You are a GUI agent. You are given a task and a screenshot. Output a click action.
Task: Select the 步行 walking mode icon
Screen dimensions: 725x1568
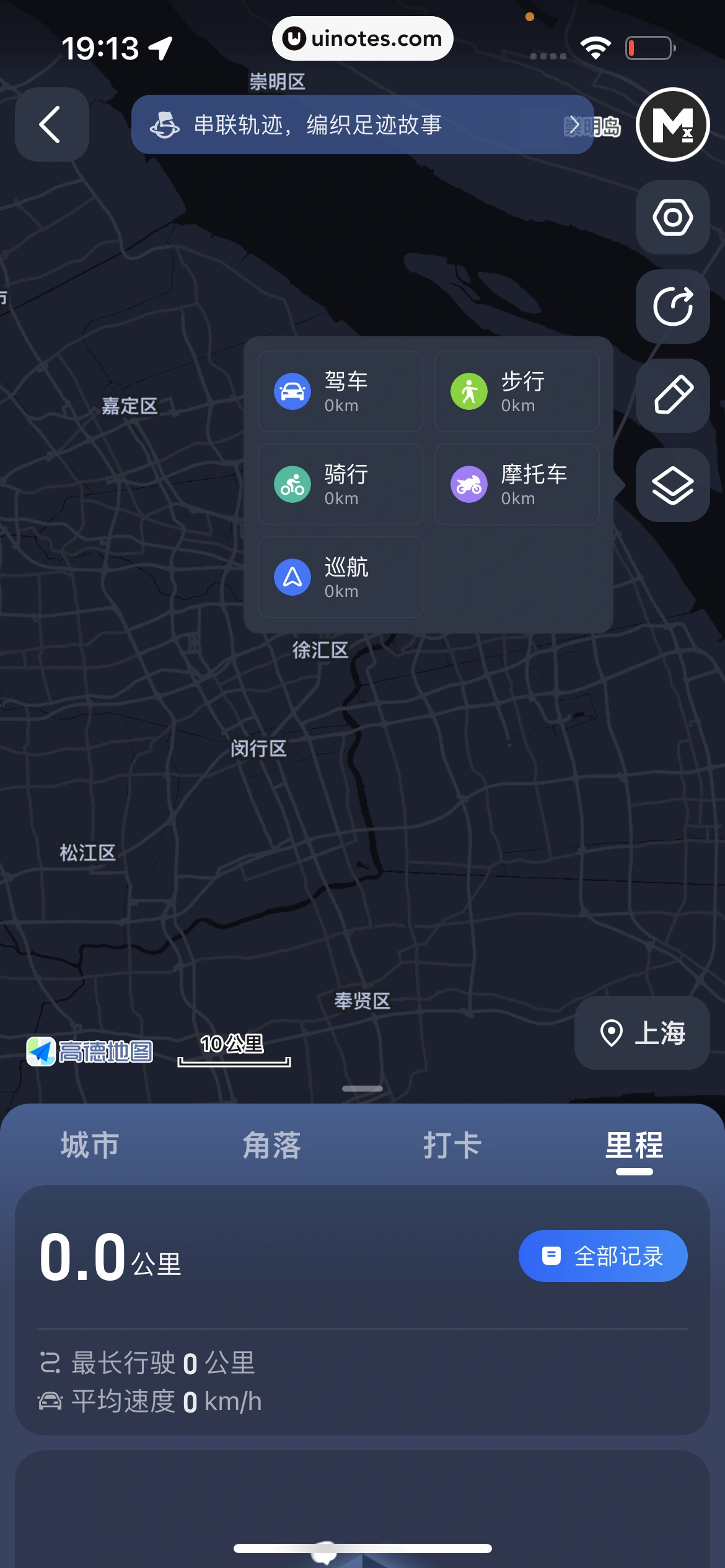click(469, 391)
